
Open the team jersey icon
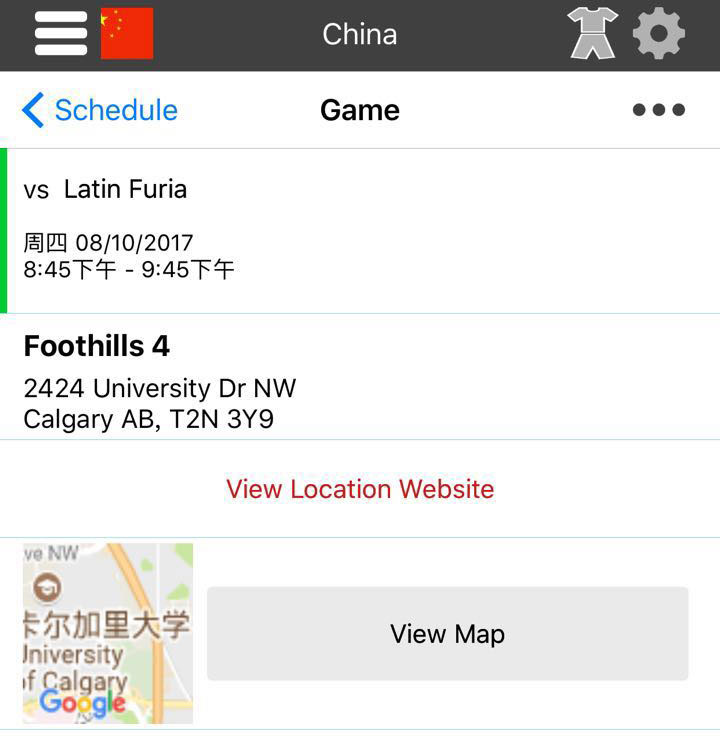point(592,34)
